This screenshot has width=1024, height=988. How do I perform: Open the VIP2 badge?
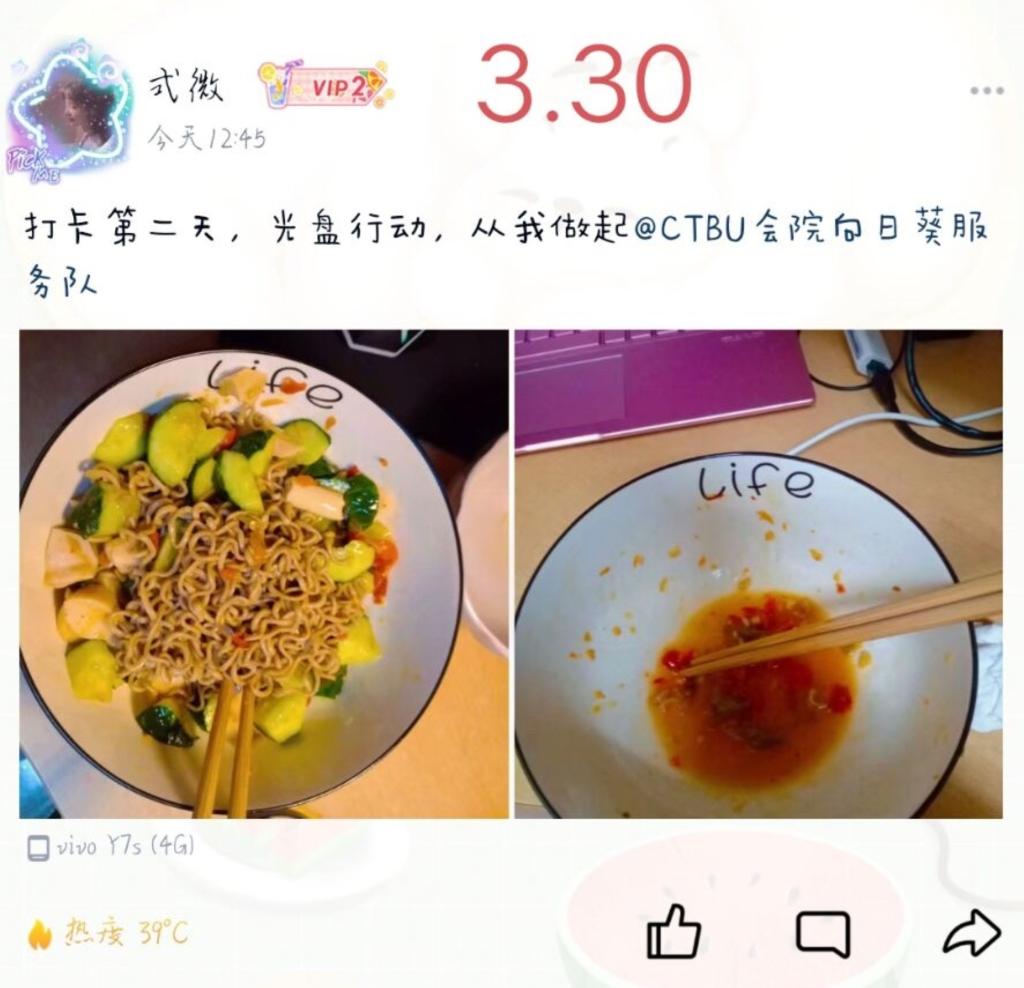pyautogui.click(x=326, y=86)
